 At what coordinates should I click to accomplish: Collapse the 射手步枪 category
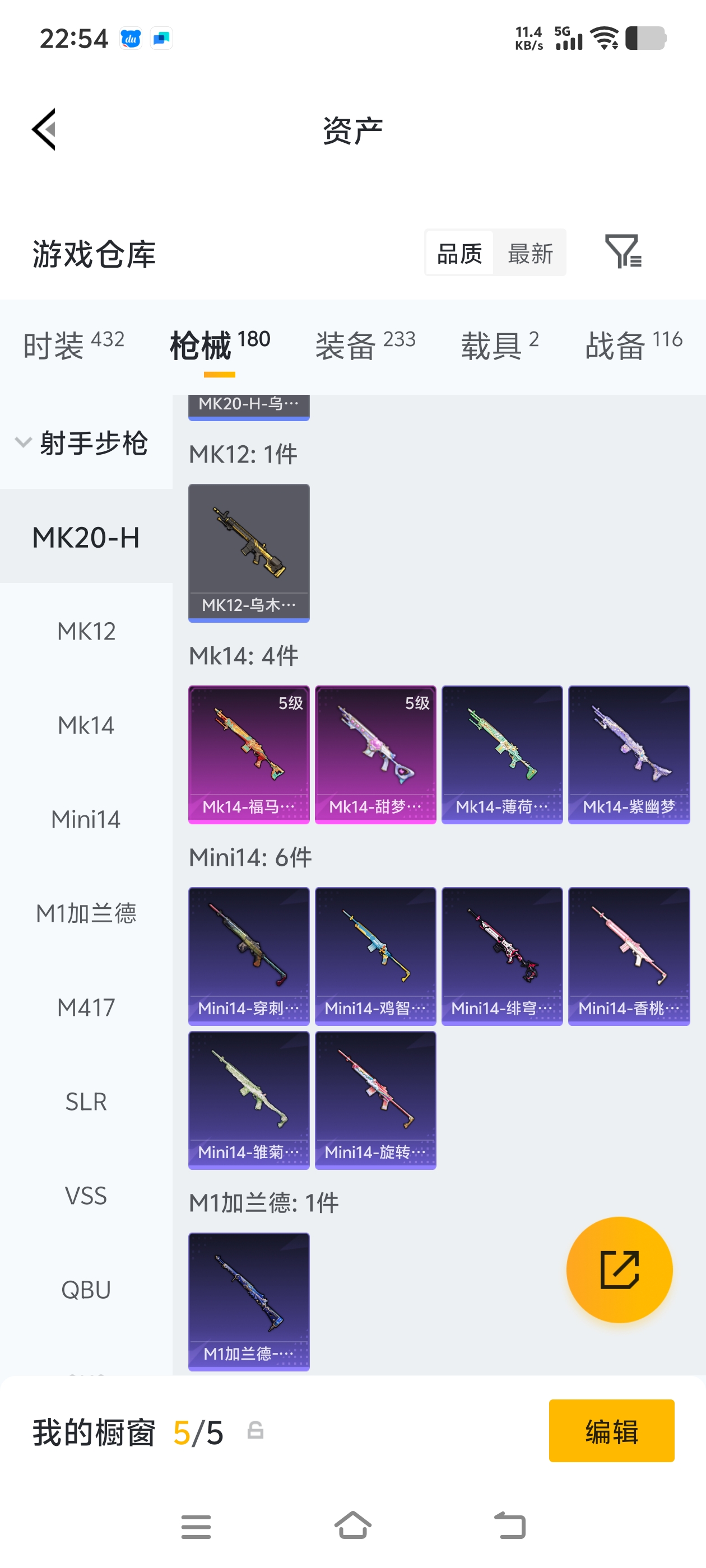82,442
